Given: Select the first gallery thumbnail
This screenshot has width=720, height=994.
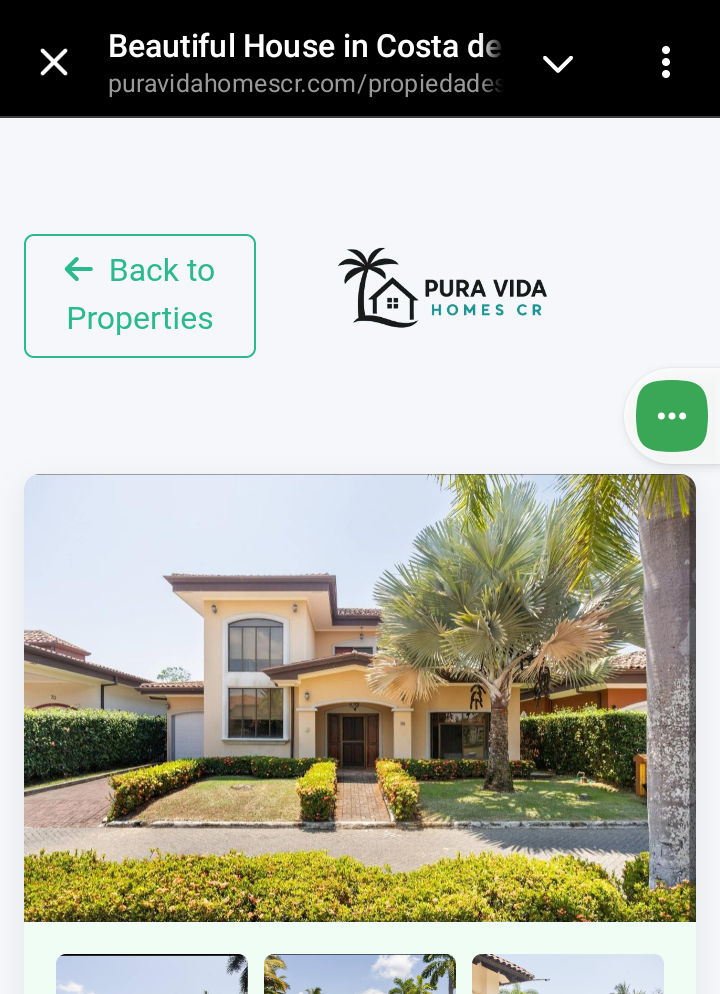Looking at the screenshot, I should 152,974.
